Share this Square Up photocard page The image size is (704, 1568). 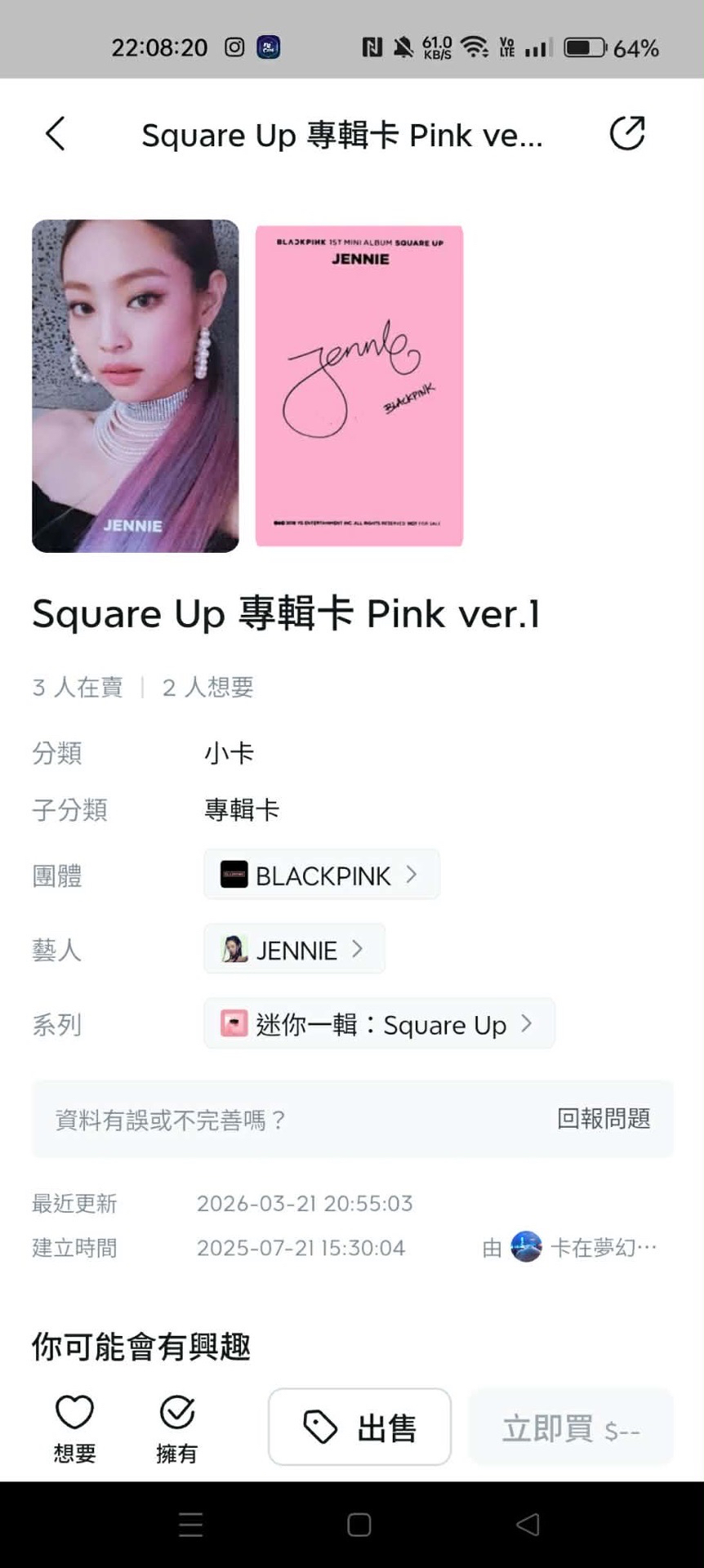tap(626, 134)
